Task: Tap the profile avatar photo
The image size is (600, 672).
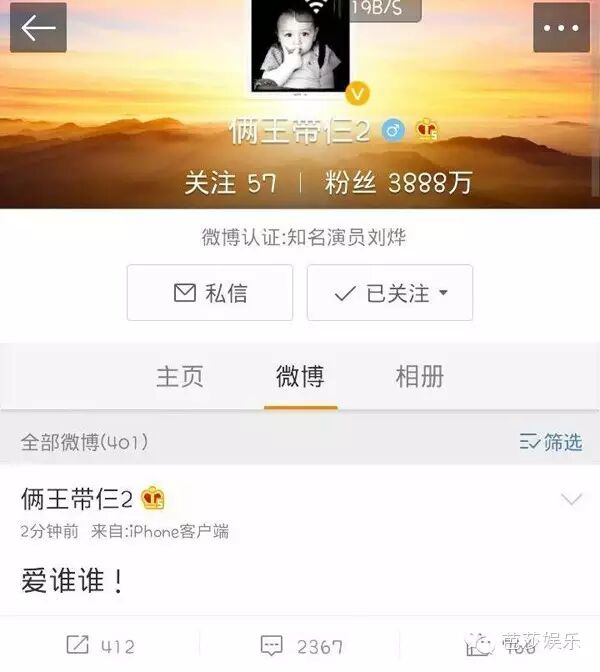Action: point(300,45)
